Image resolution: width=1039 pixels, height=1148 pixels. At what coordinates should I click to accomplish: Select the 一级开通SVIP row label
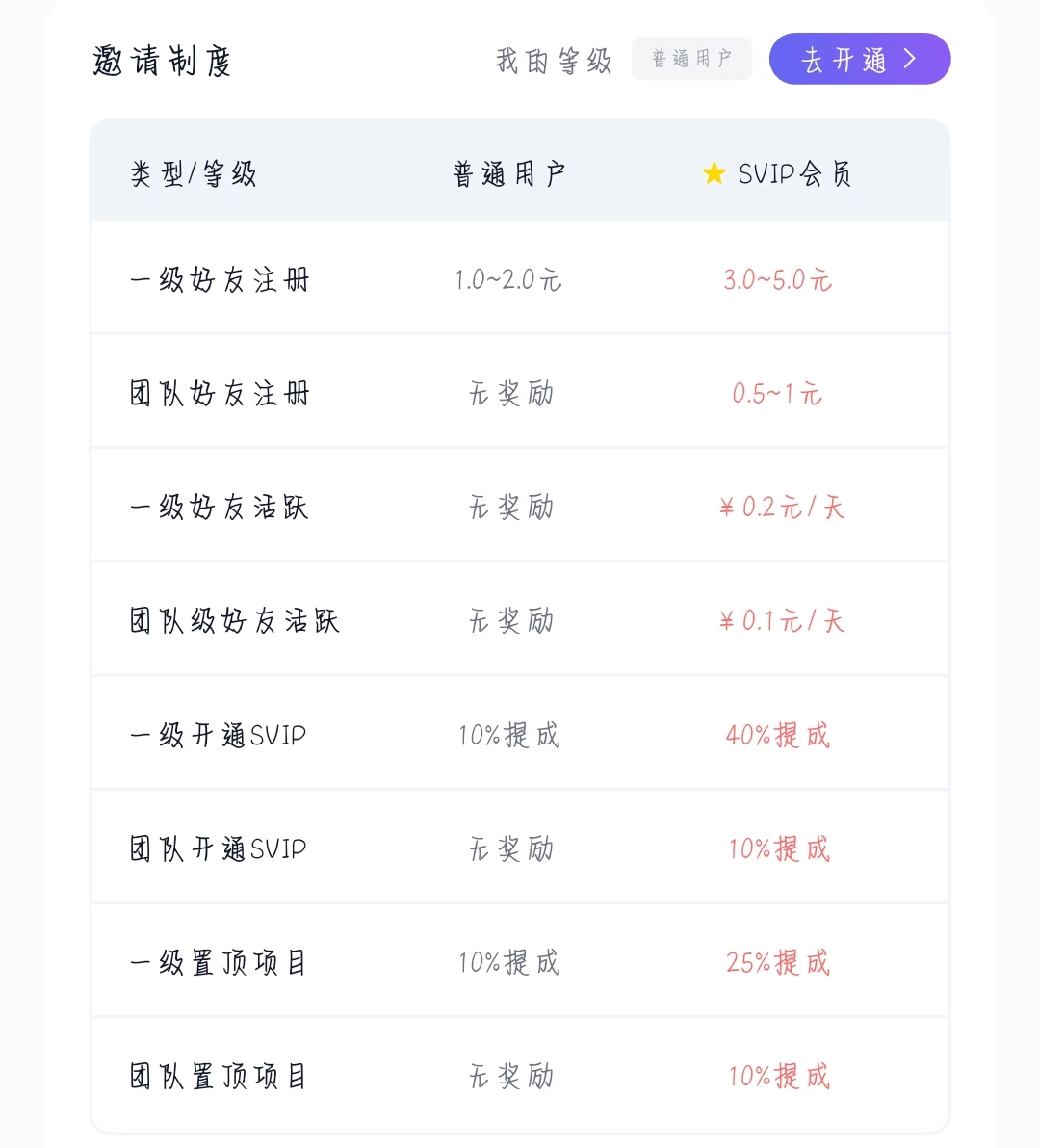pyautogui.click(x=218, y=734)
